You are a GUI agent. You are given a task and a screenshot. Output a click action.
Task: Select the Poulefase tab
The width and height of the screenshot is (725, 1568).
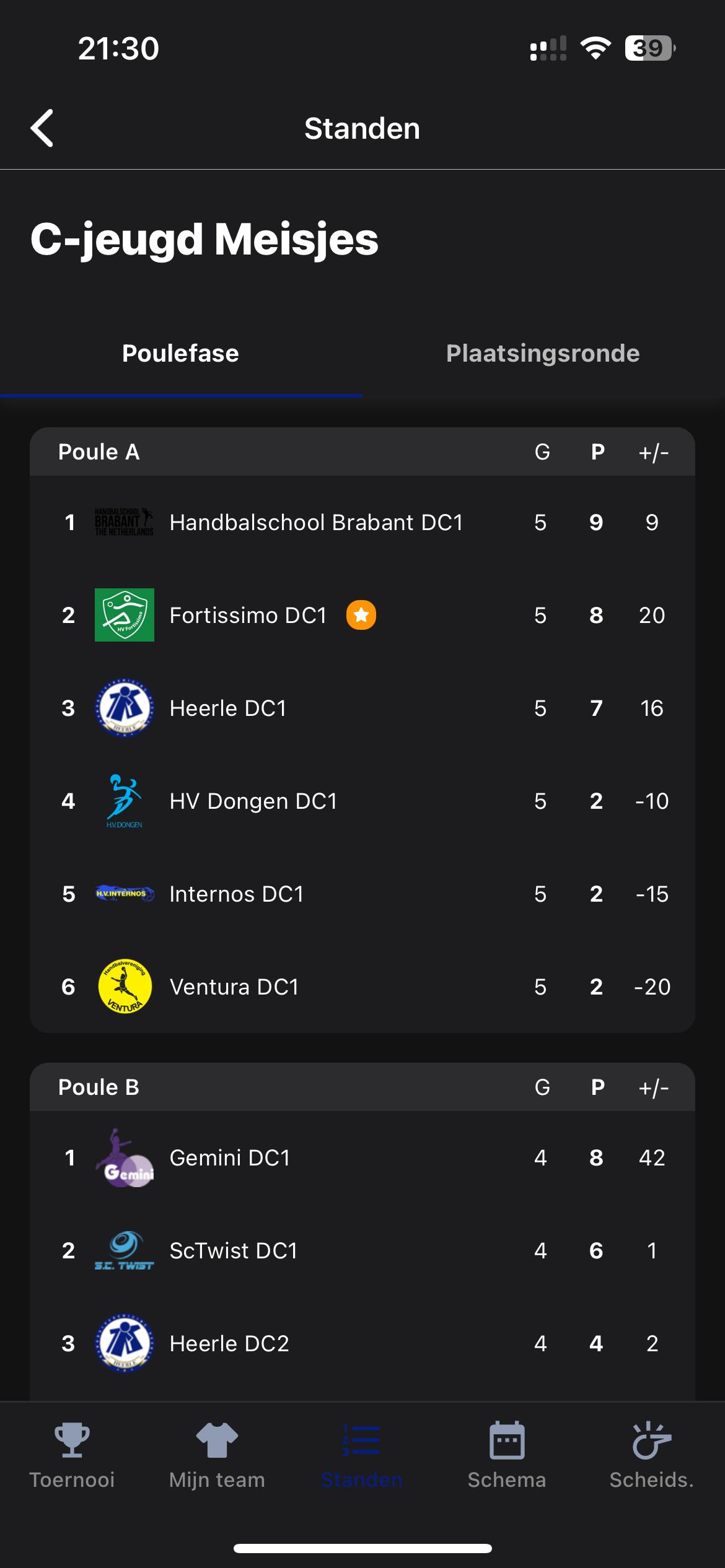tap(181, 354)
